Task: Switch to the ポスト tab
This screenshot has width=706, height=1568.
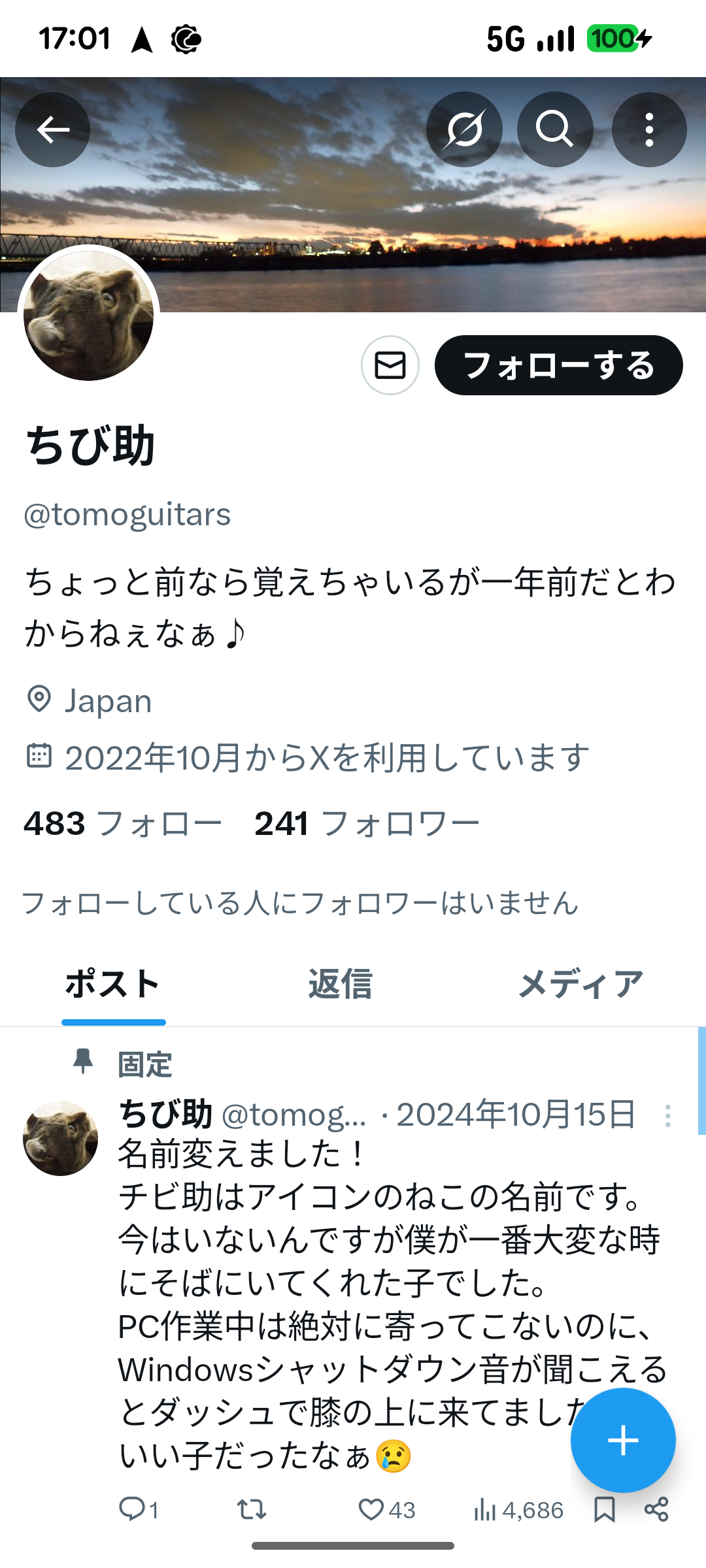Action: coord(113,984)
